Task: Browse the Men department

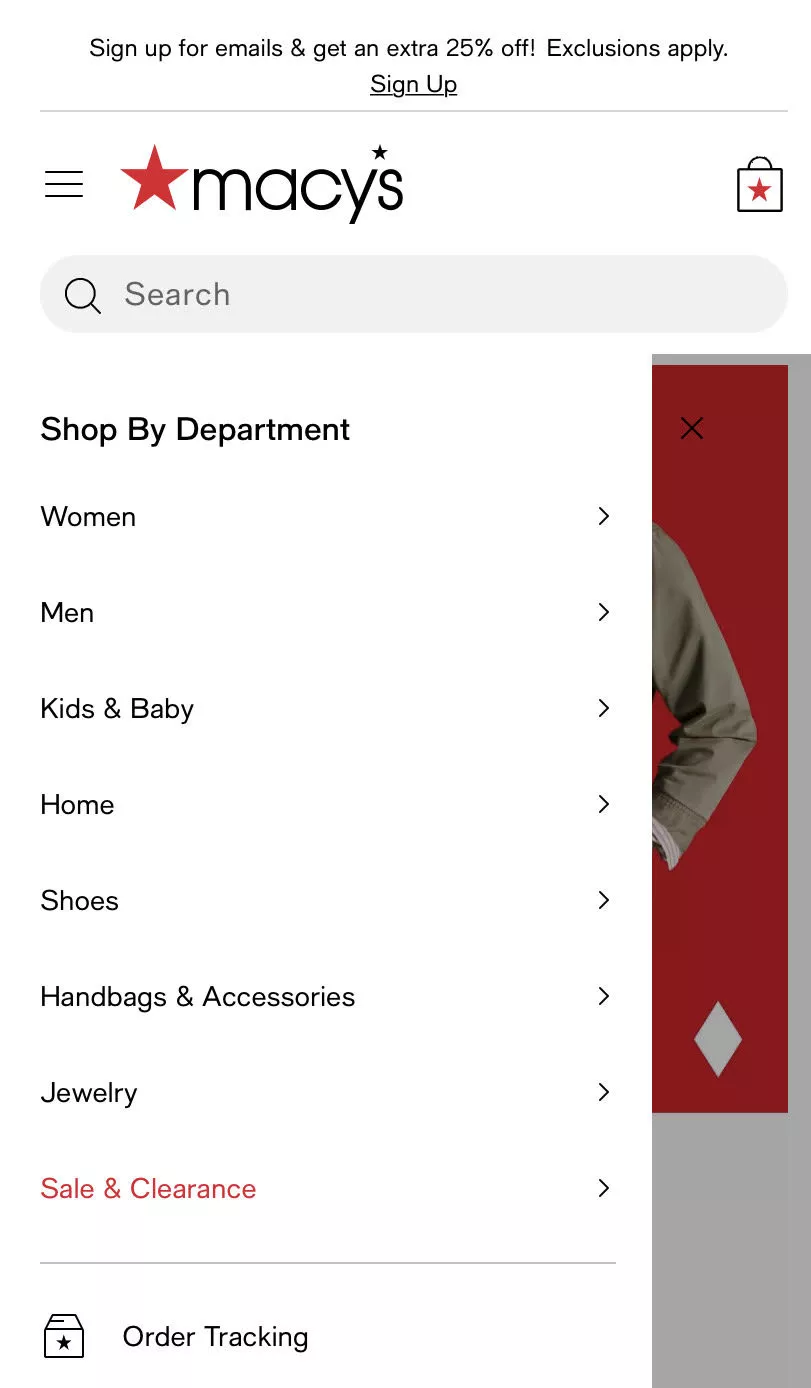Action: pos(326,612)
